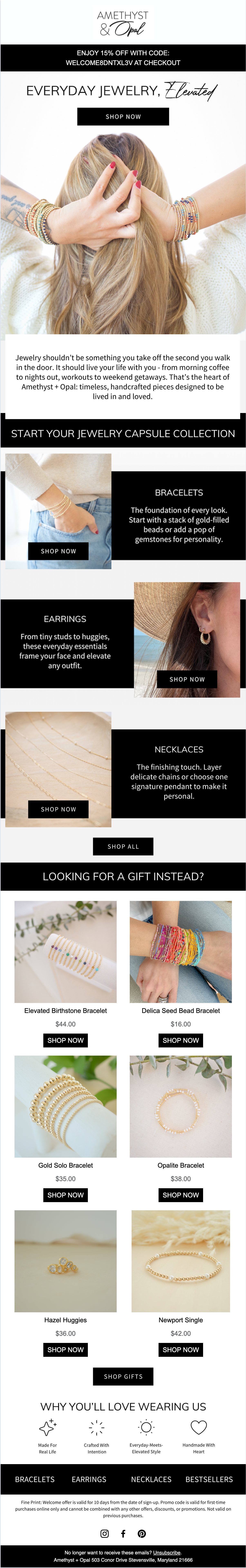
Task: Open the Bracelets footer link
Action: 35,1479
